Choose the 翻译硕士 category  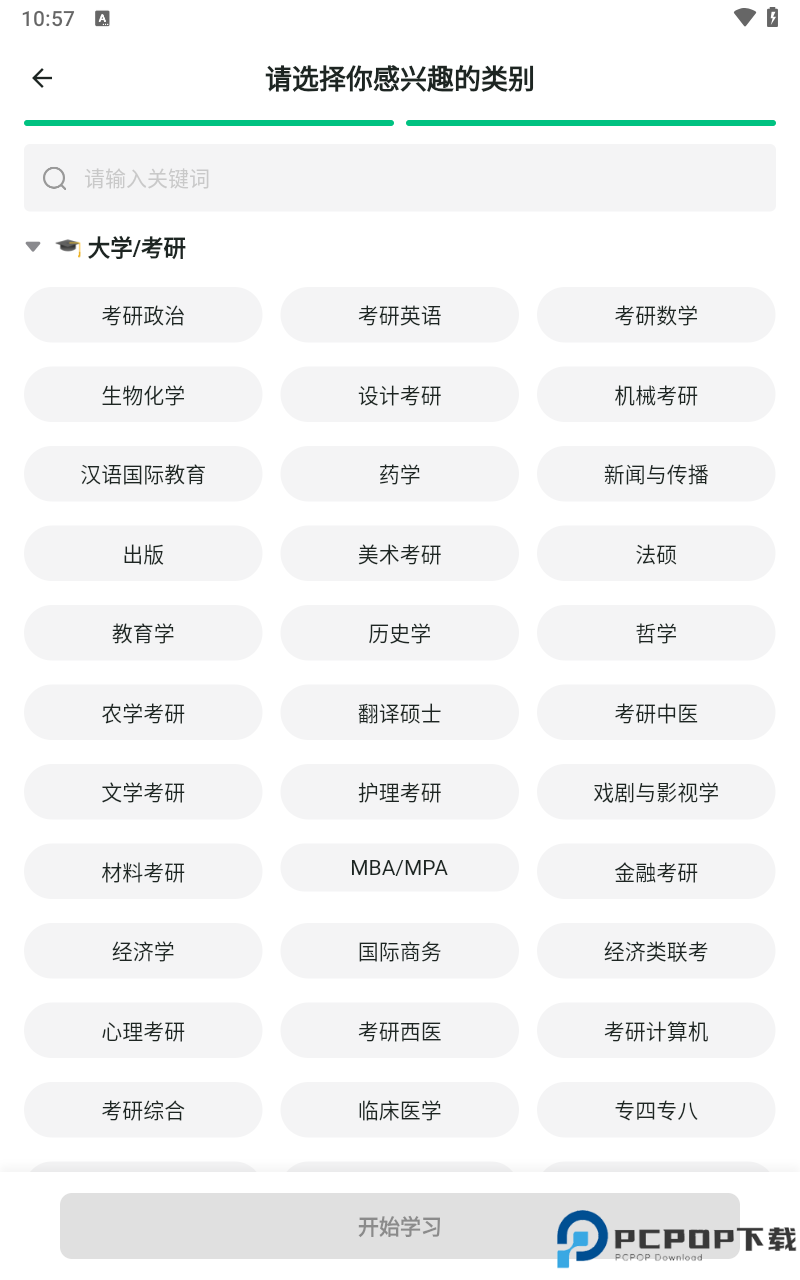click(400, 713)
